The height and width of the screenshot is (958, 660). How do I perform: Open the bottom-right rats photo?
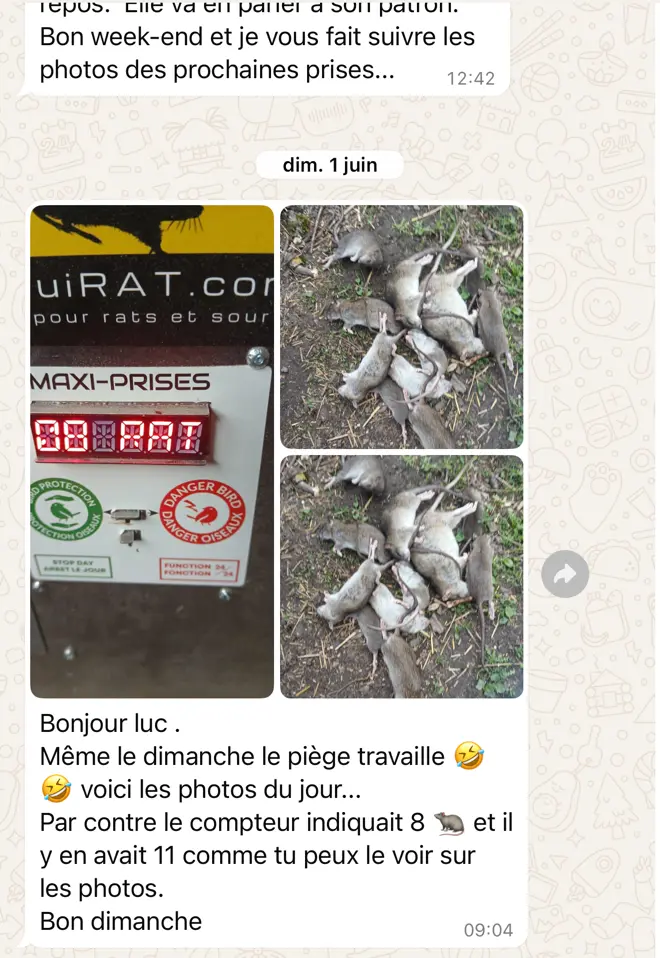coord(401,576)
